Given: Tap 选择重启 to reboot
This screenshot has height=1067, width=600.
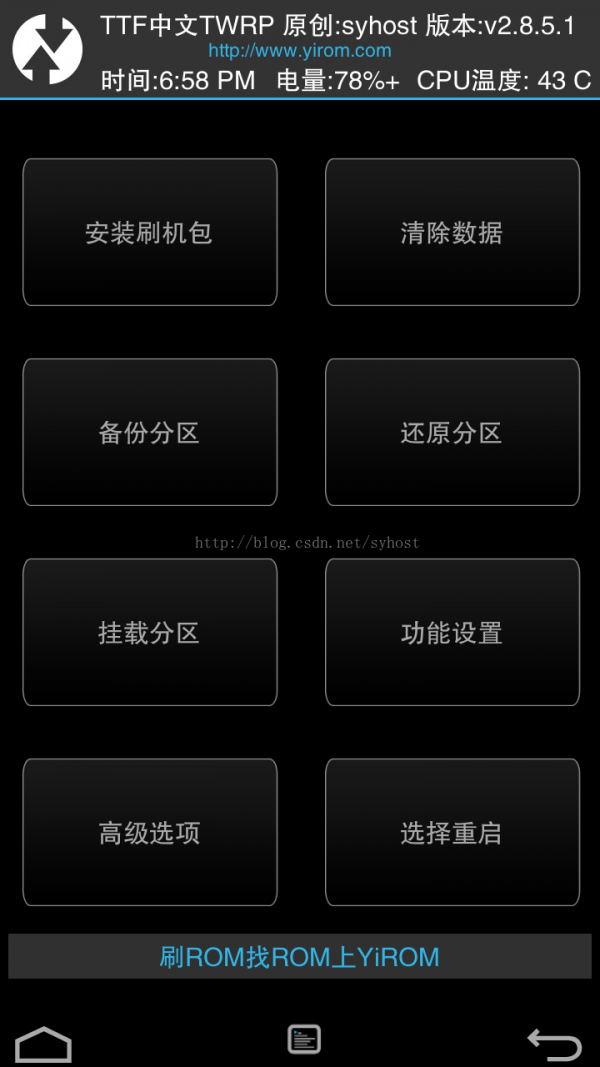Looking at the screenshot, I should 452,832.
